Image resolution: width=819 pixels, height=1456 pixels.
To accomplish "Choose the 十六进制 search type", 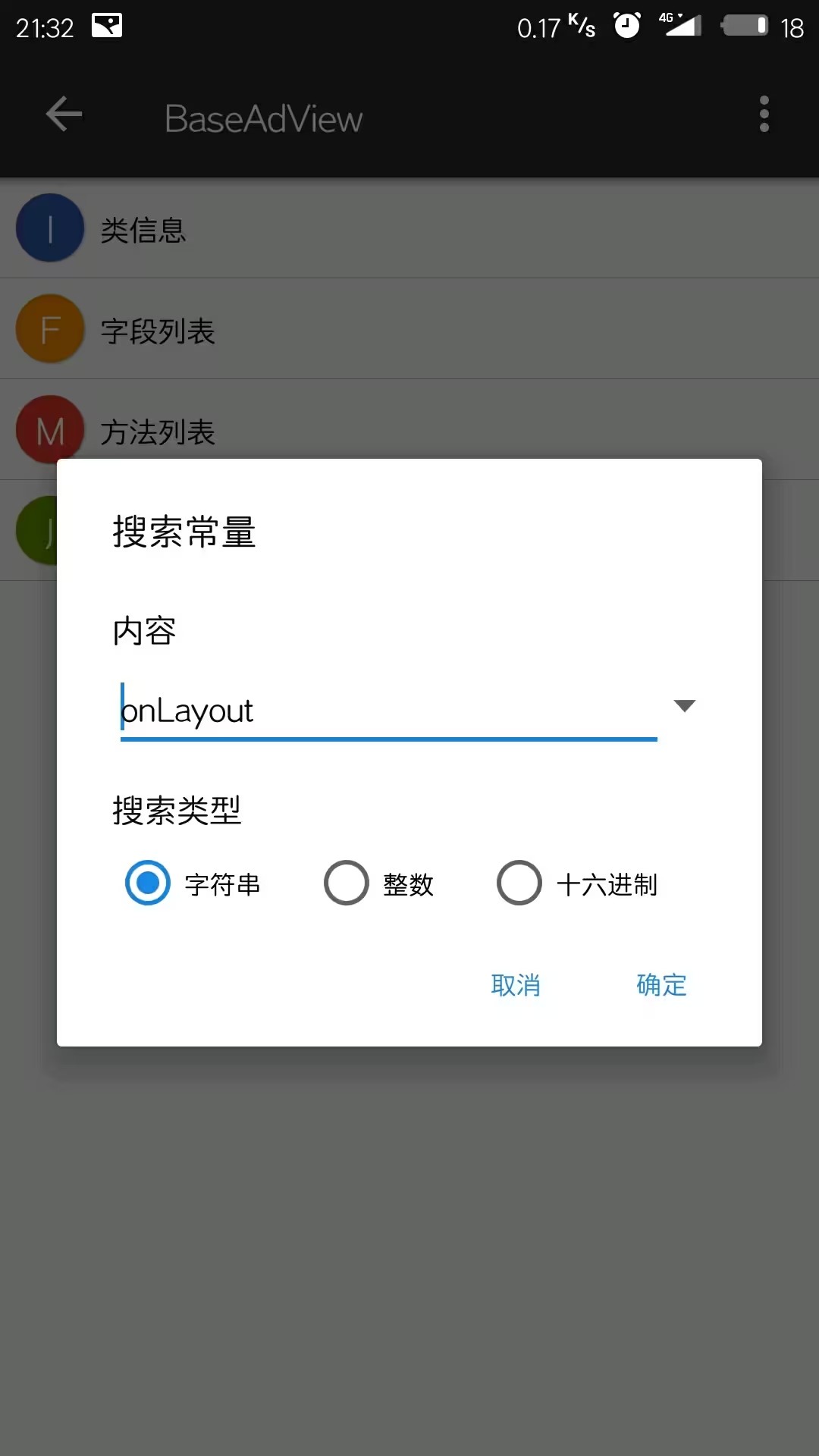I will point(577,883).
